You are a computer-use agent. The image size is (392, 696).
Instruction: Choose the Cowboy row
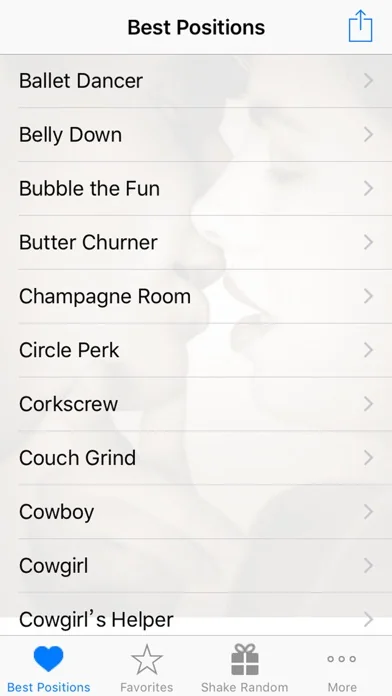(x=196, y=512)
